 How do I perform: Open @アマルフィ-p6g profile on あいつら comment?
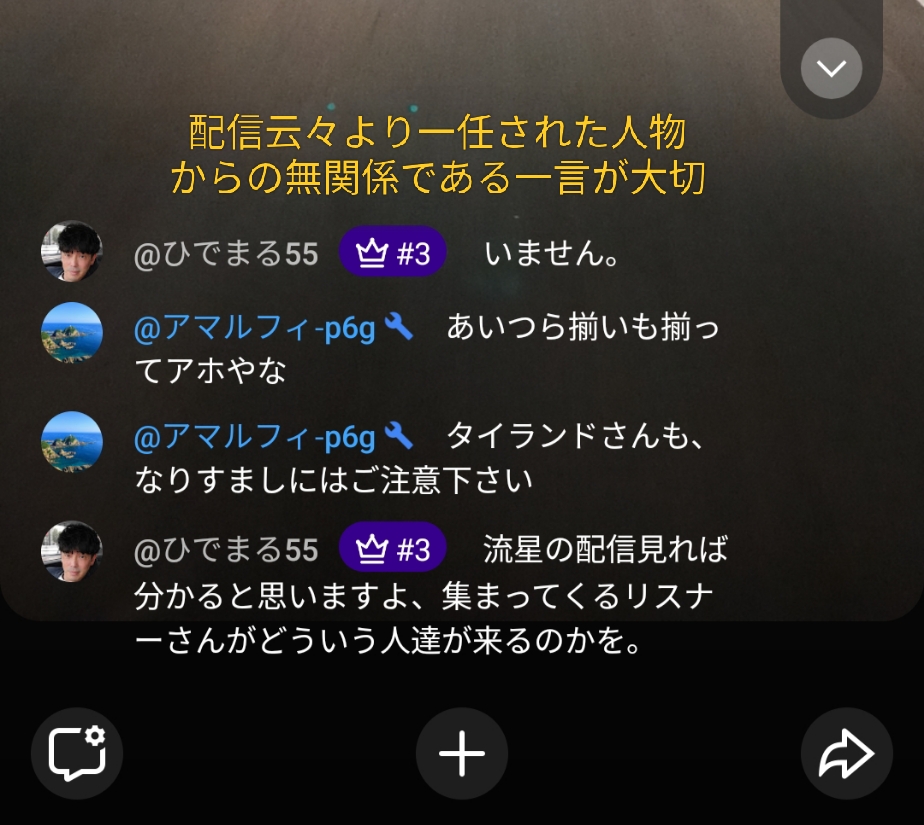point(254,328)
